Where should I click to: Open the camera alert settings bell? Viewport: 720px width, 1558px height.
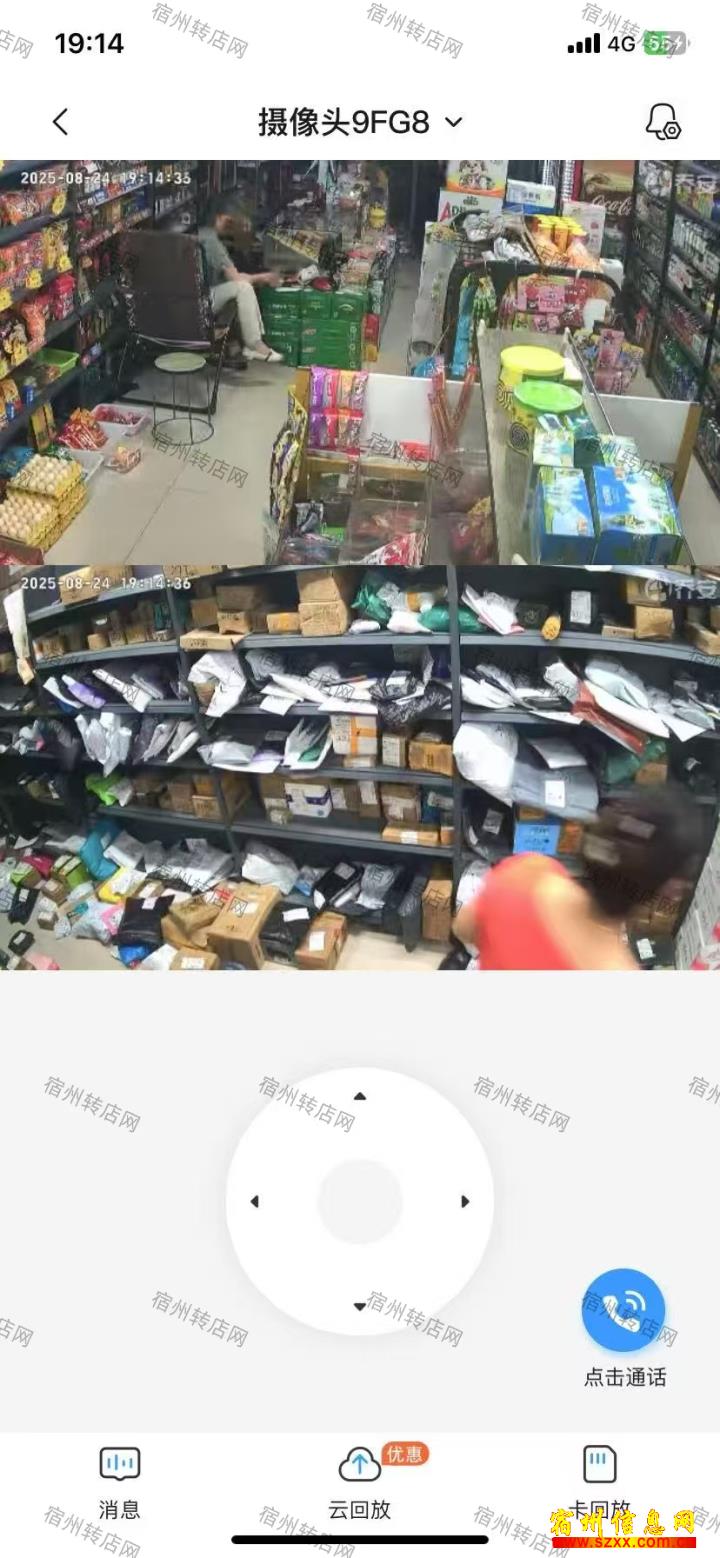click(663, 122)
